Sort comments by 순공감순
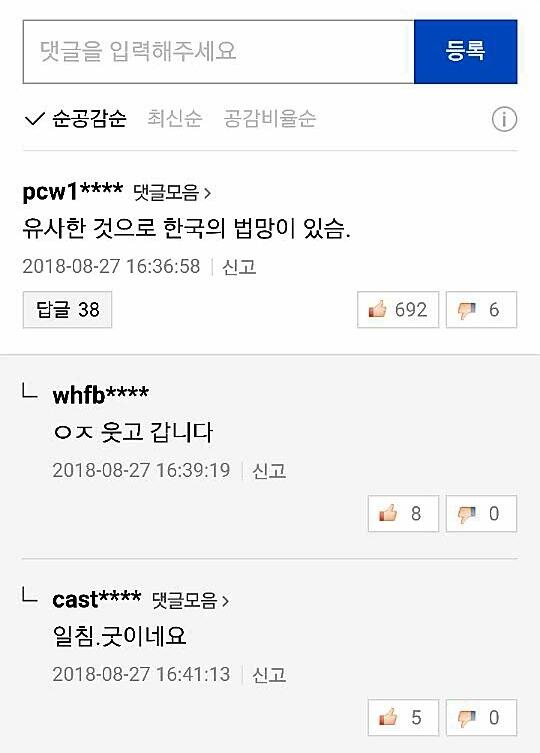 (75, 119)
